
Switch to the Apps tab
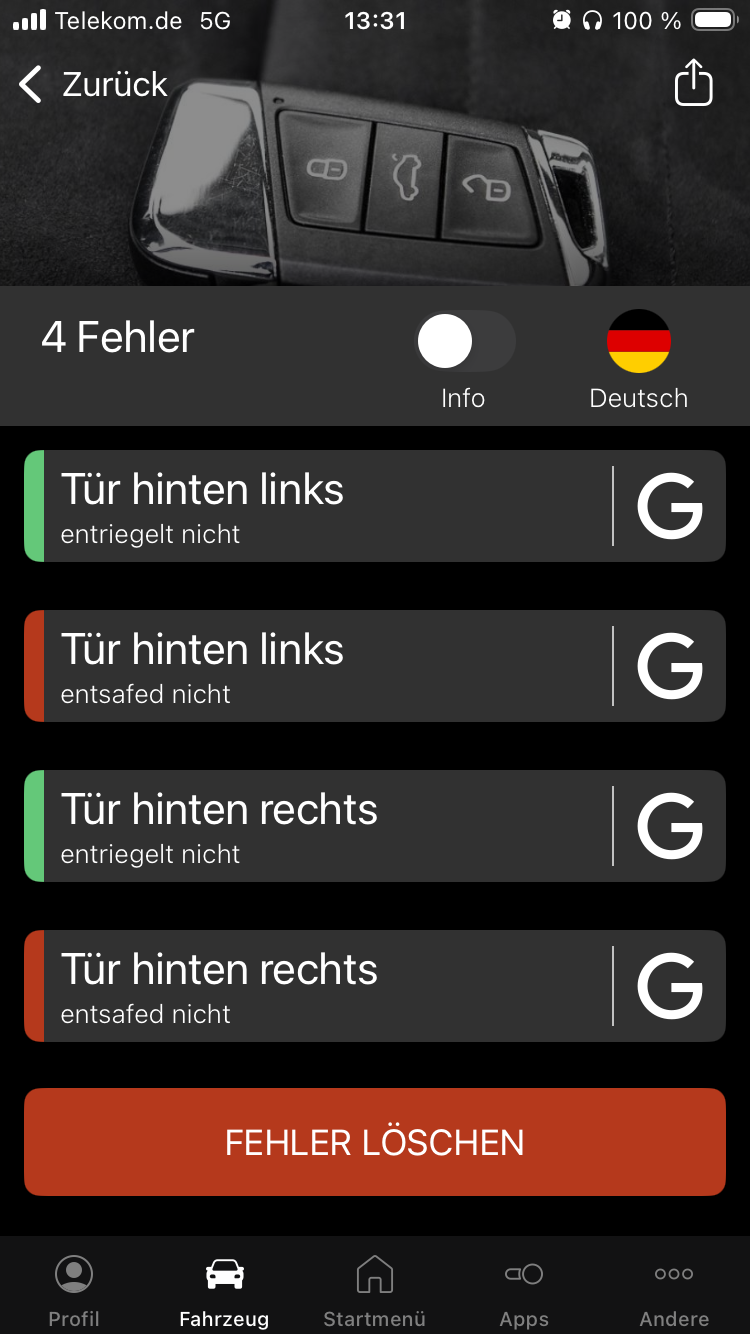(x=524, y=1290)
